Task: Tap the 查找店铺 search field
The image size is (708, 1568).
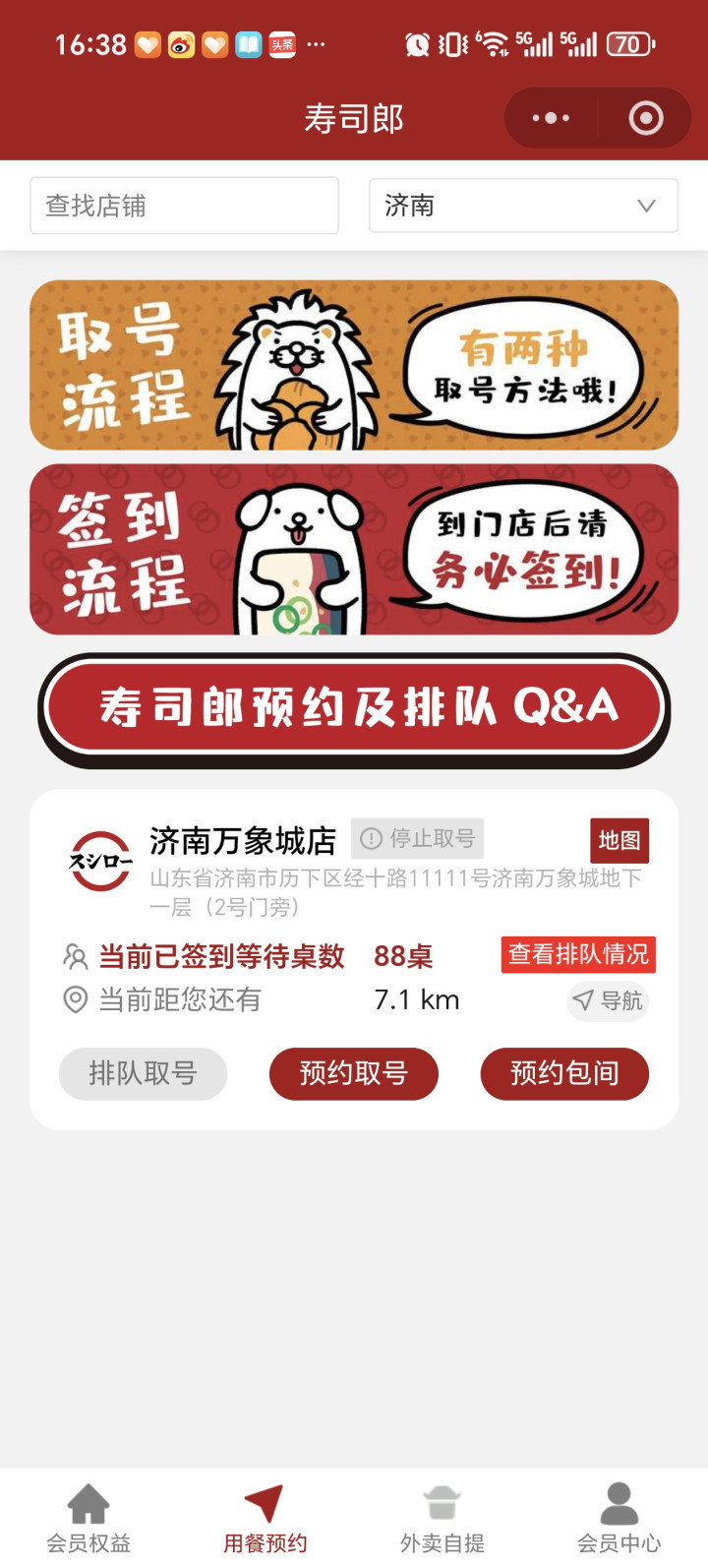Action: pyautogui.click(x=185, y=206)
